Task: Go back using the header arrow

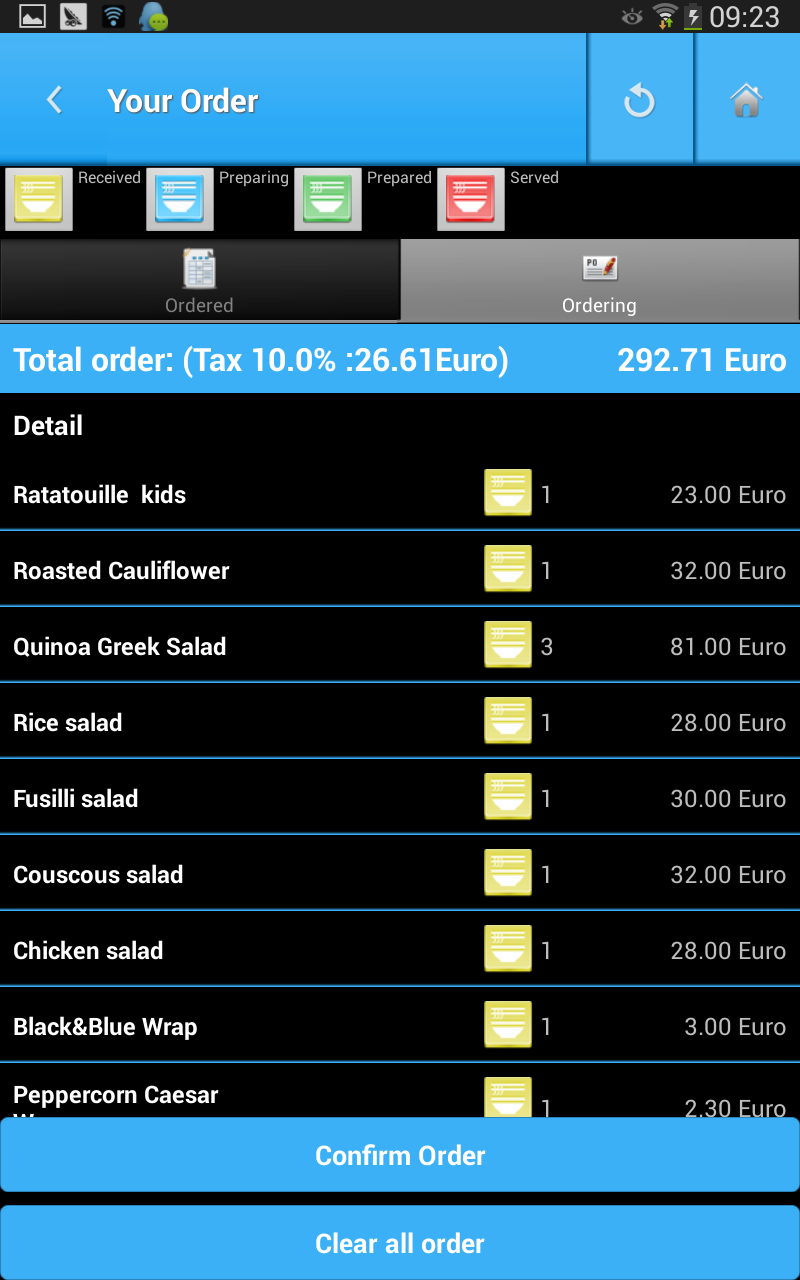Action: click(x=55, y=100)
